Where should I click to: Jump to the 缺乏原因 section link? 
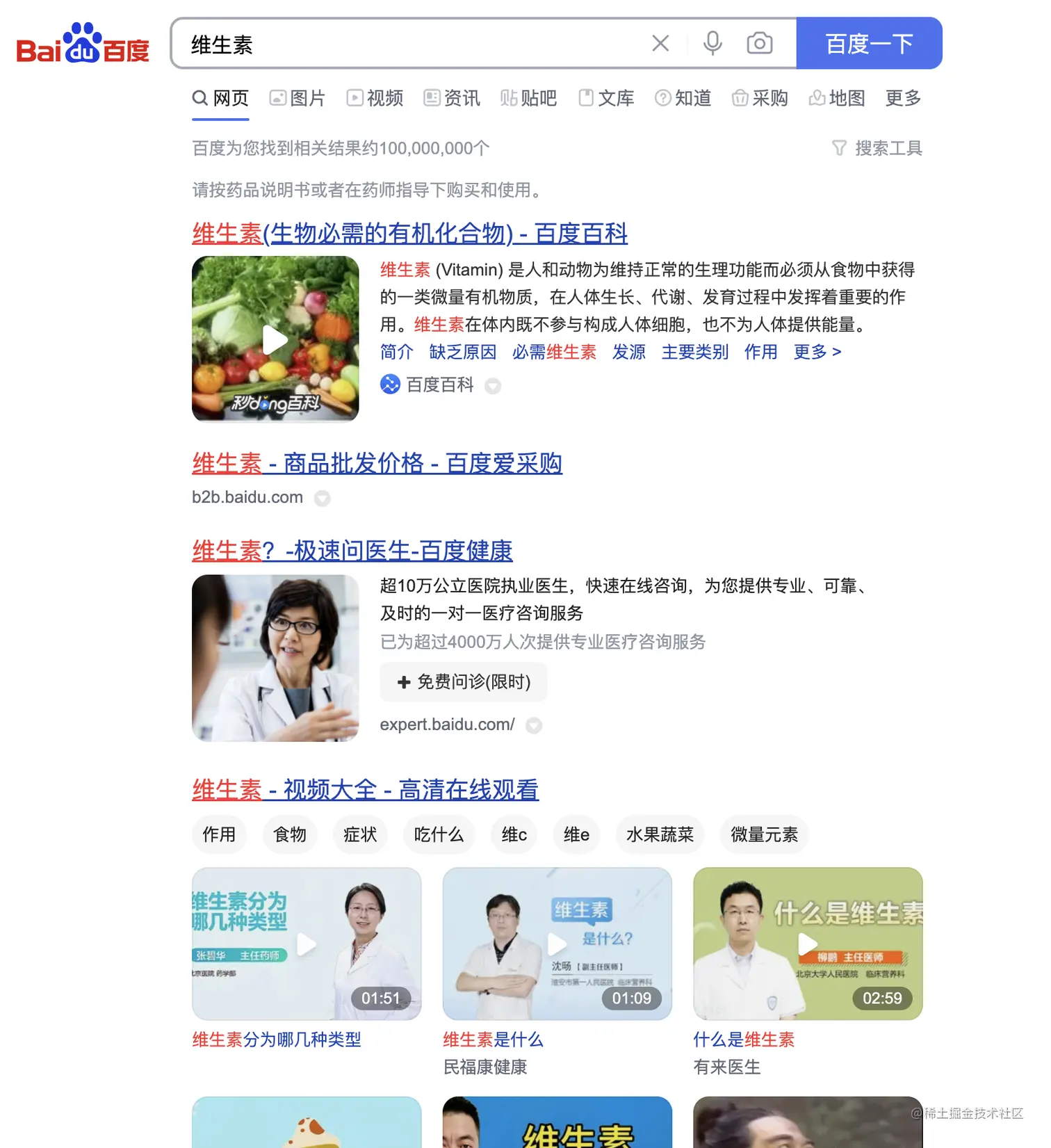[x=463, y=352]
